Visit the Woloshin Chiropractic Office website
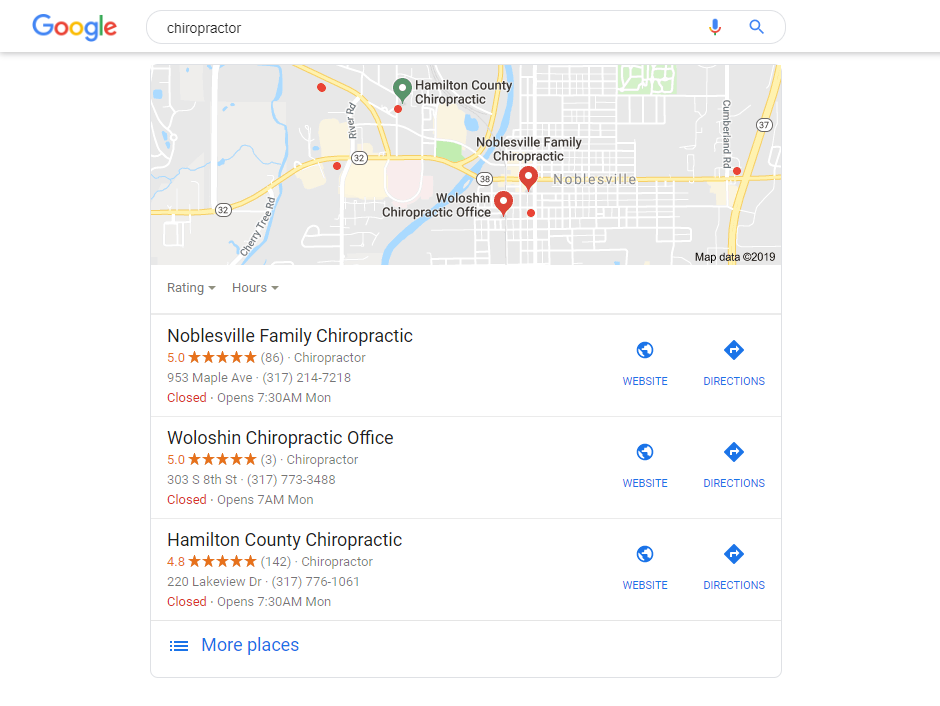The width and height of the screenshot is (940, 706). click(645, 464)
